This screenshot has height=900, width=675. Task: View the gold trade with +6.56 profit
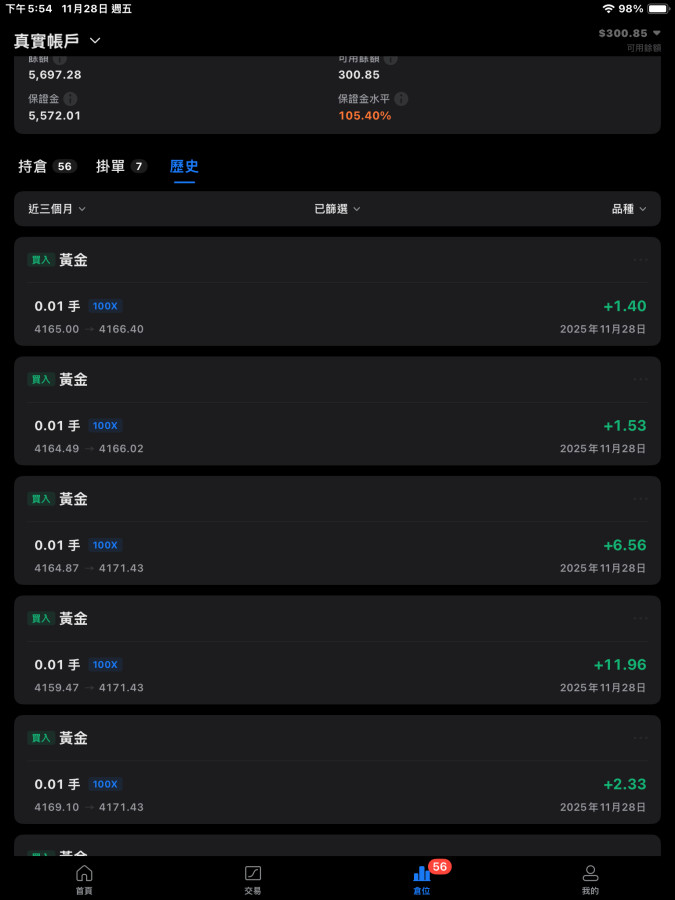pos(337,545)
